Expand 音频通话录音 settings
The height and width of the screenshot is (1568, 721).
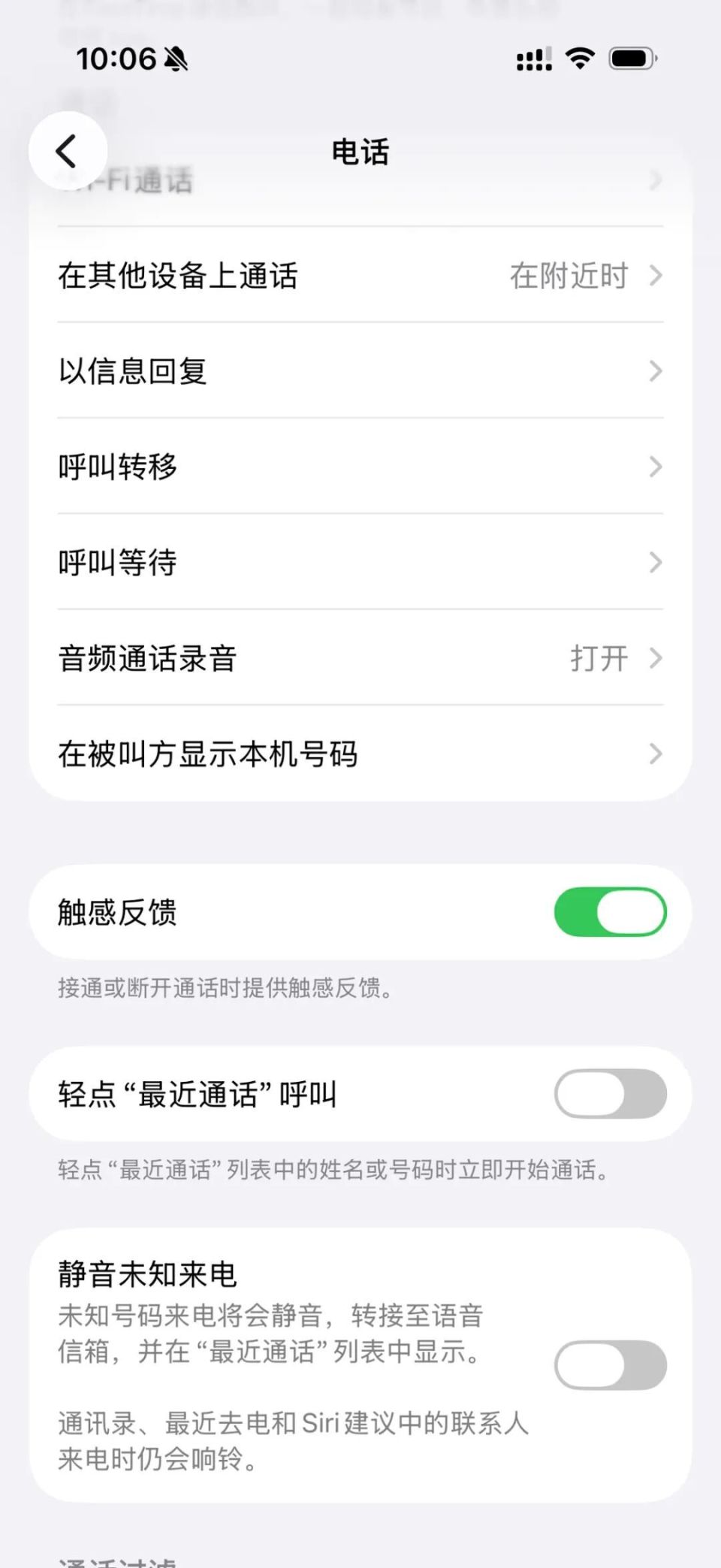tap(360, 658)
